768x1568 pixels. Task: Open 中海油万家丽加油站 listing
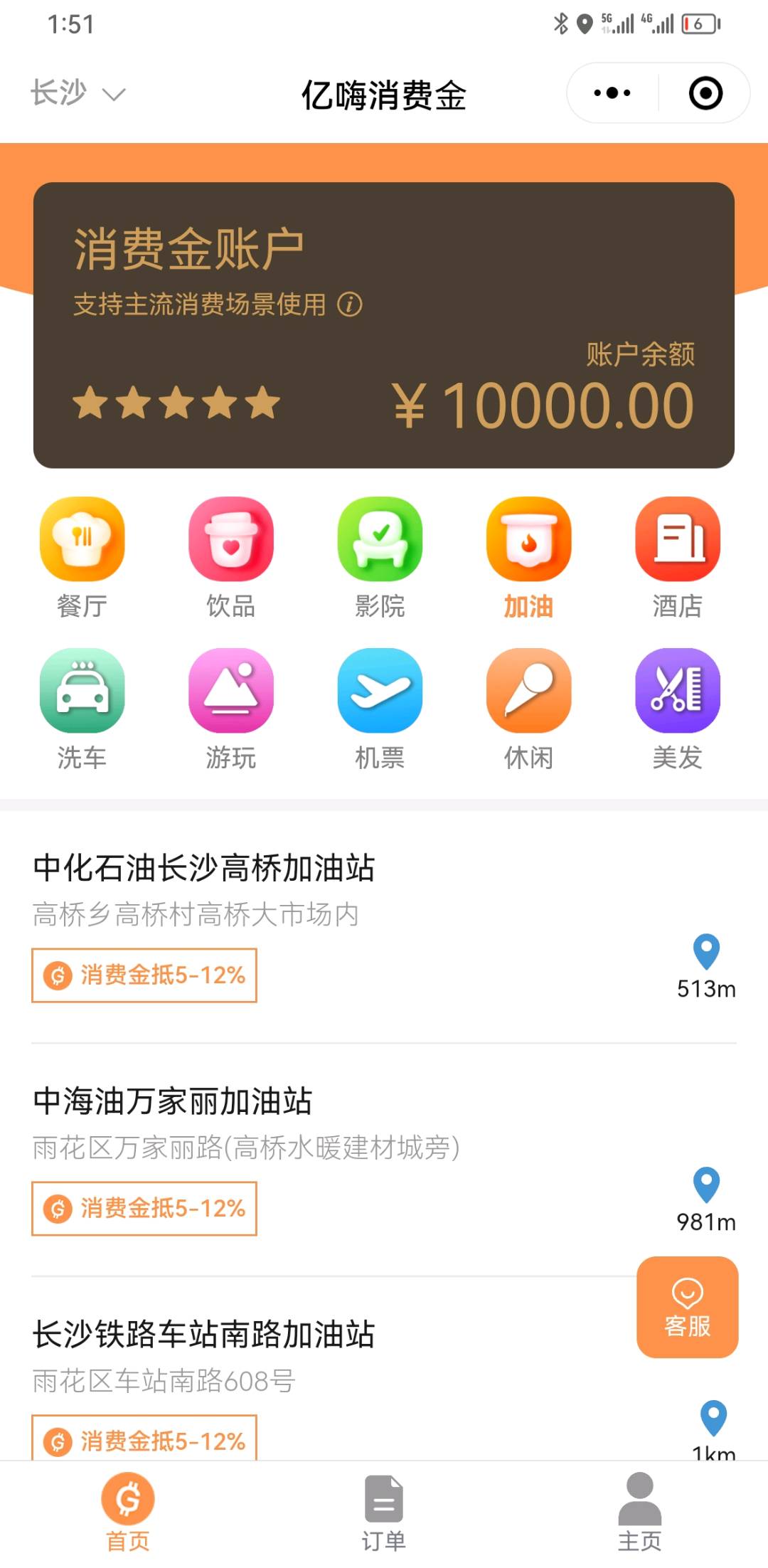384,1160
